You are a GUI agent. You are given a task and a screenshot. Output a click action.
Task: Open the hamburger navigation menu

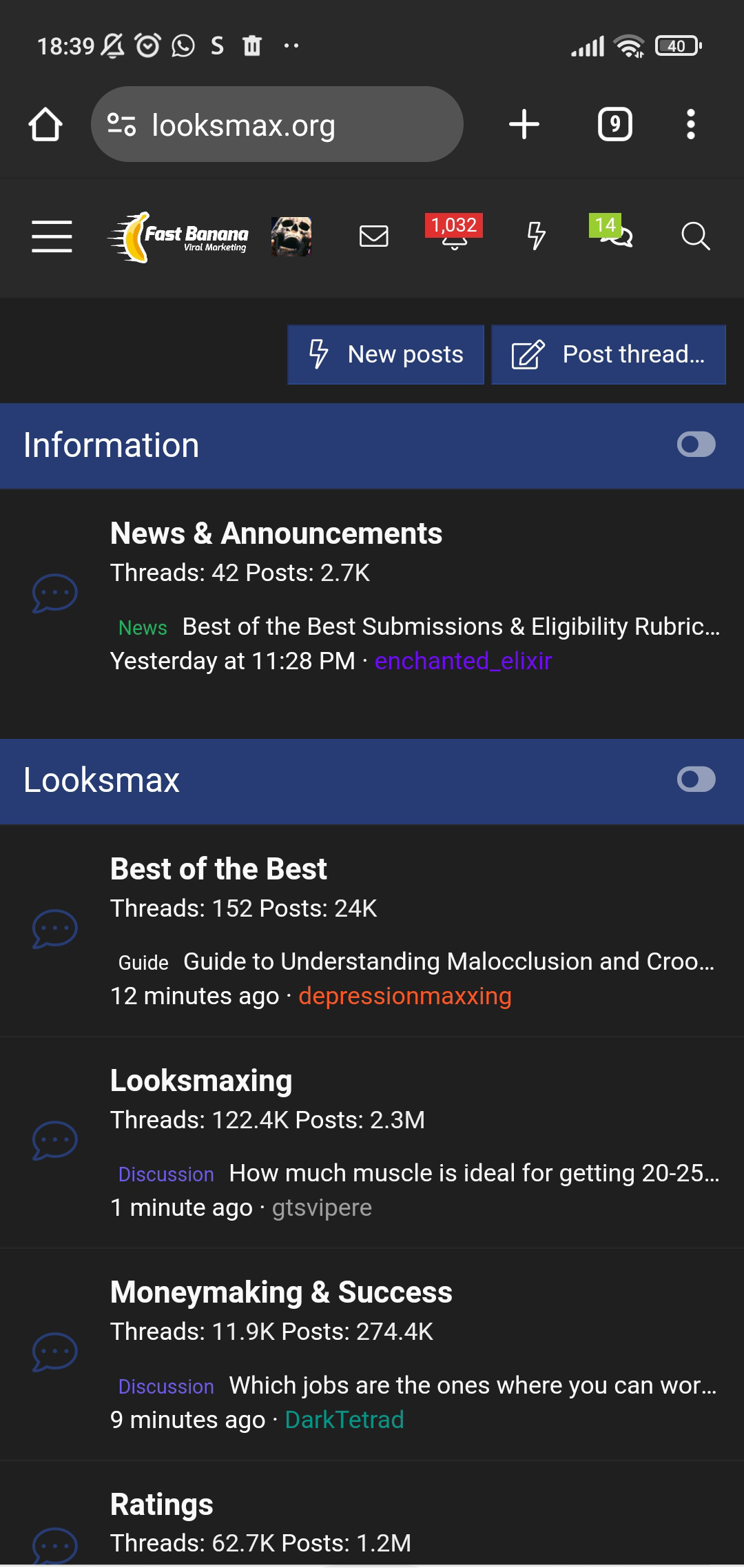[x=51, y=237]
